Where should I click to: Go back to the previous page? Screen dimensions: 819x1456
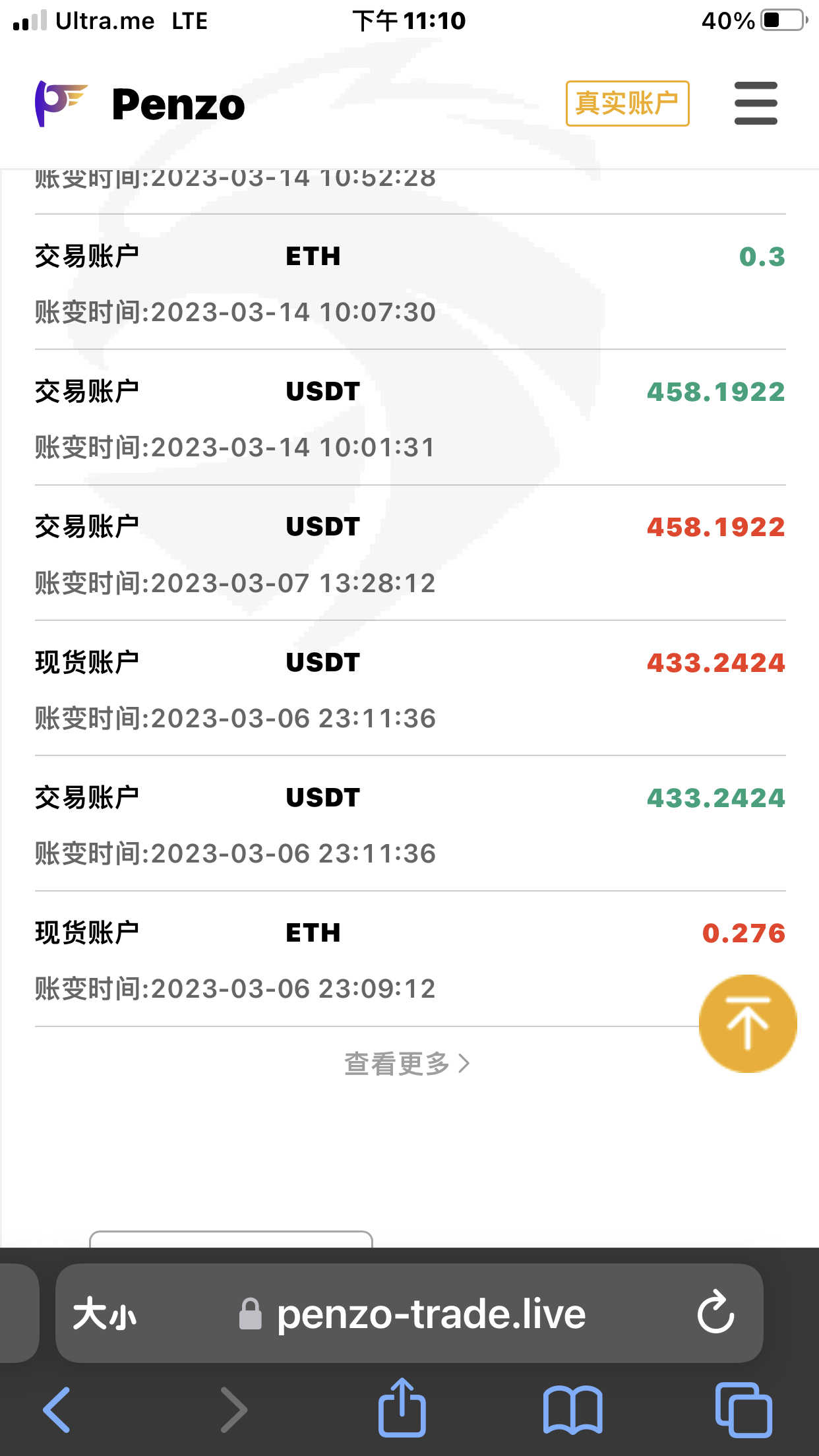(57, 1410)
